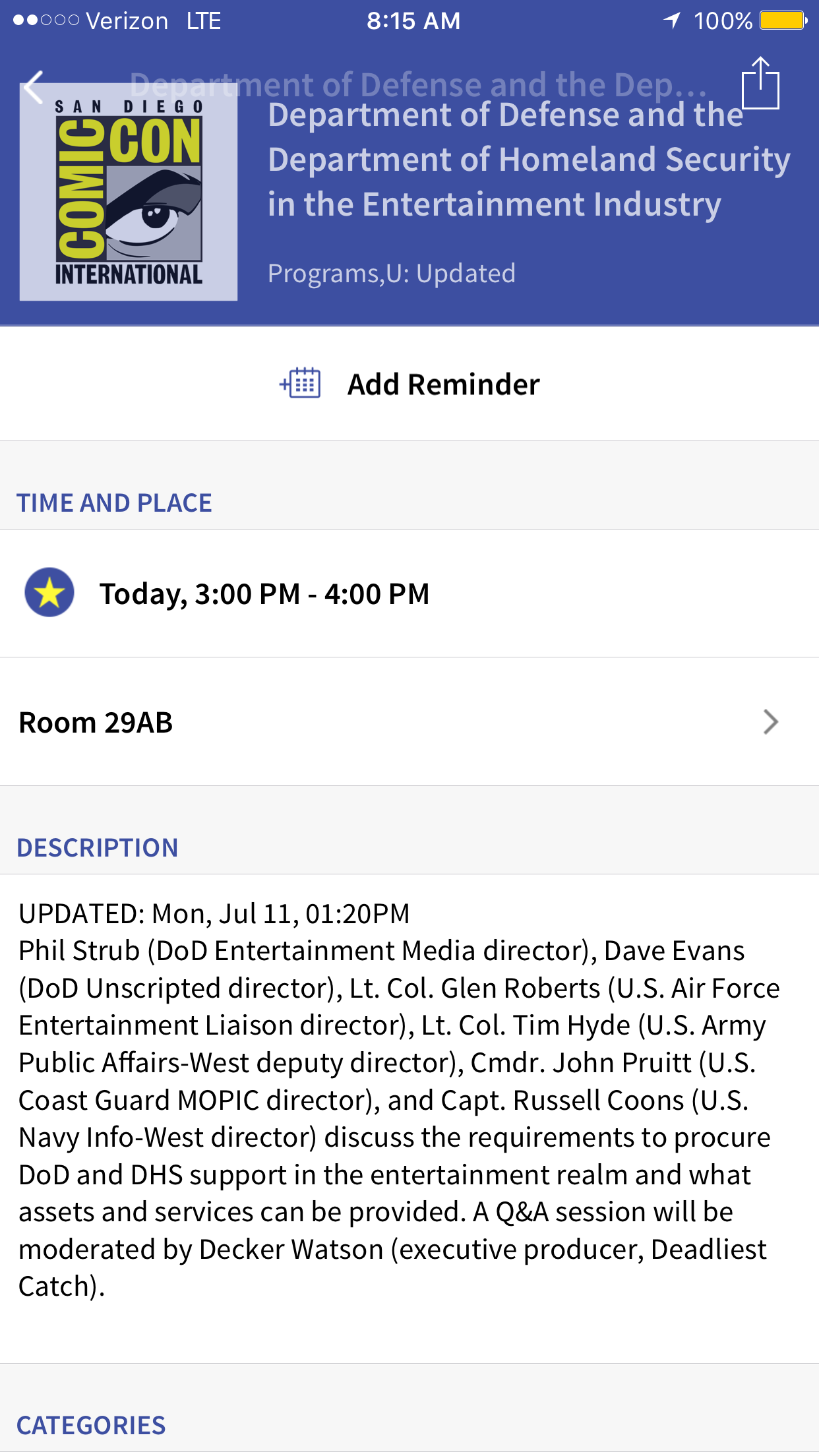This screenshot has width=819, height=1456.
Task: Toggle the star on today's time slot
Action: (49, 592)
